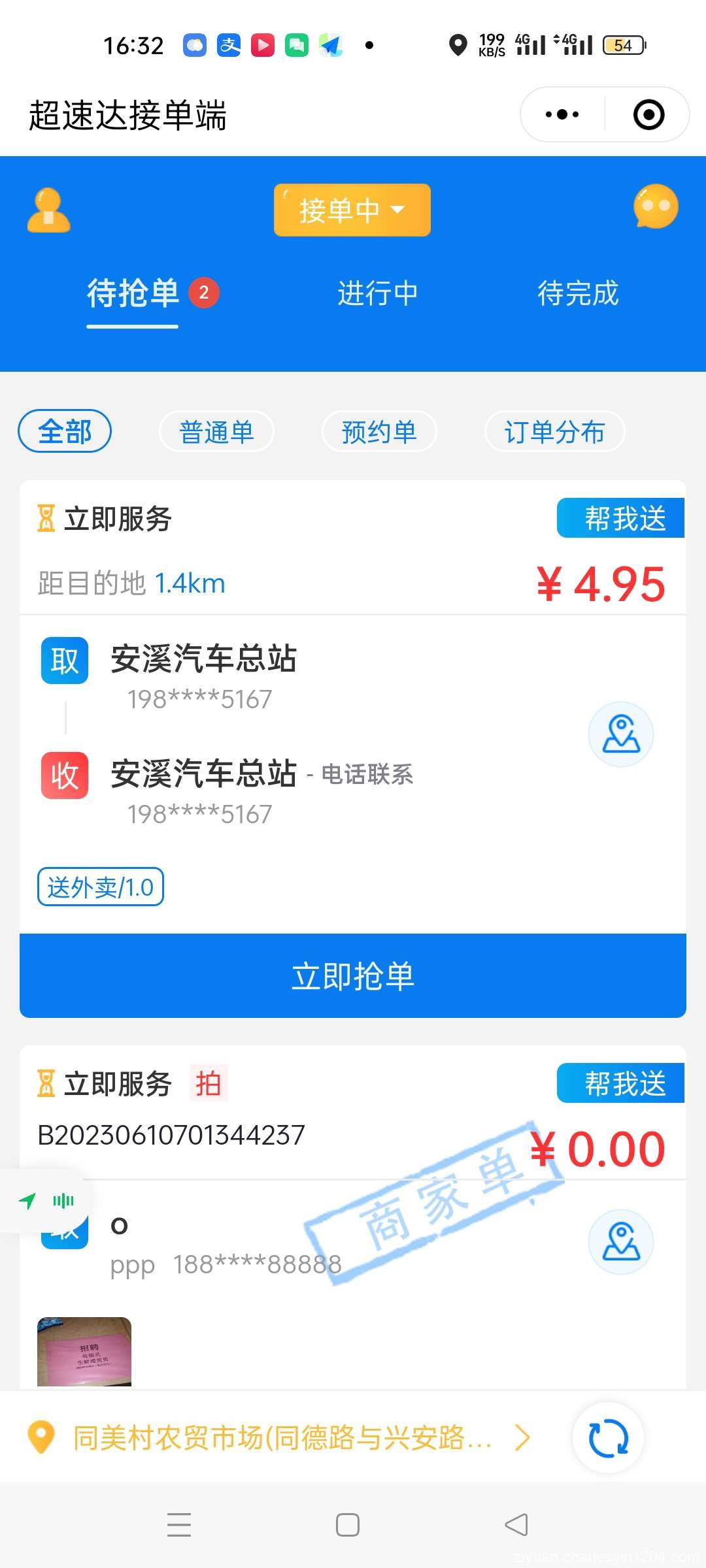Select the 普通单 filter
706x1568 pixels.
click(216, 432)
